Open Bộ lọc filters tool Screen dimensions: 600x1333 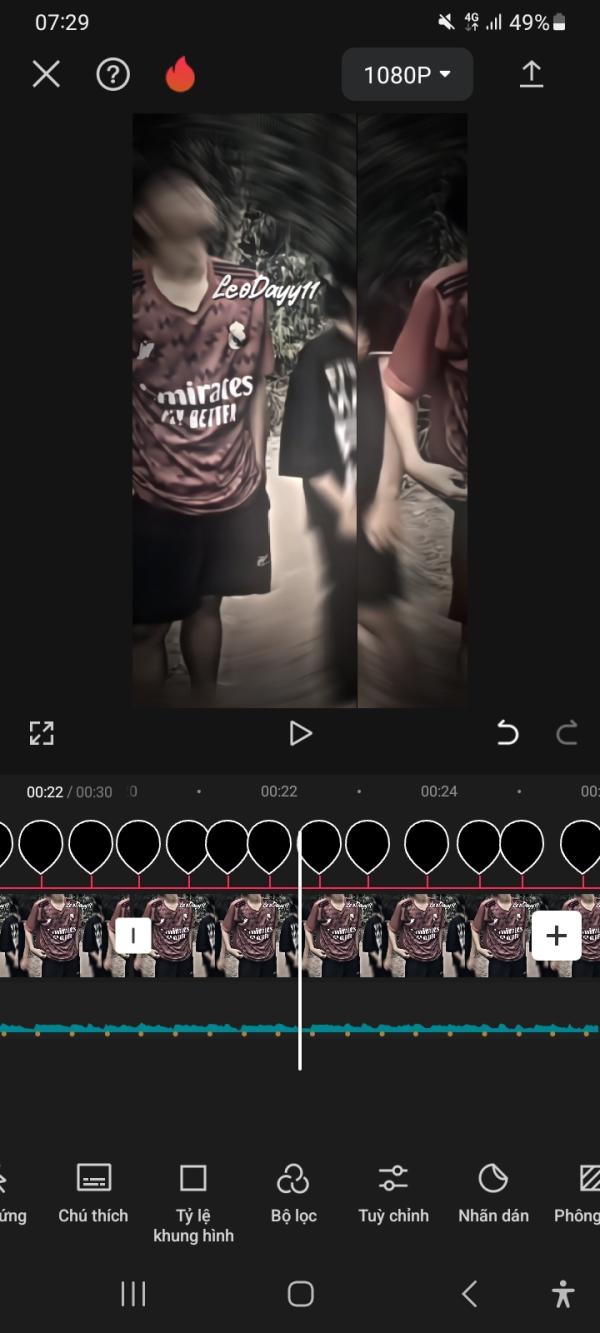[x=293, y=1193]
